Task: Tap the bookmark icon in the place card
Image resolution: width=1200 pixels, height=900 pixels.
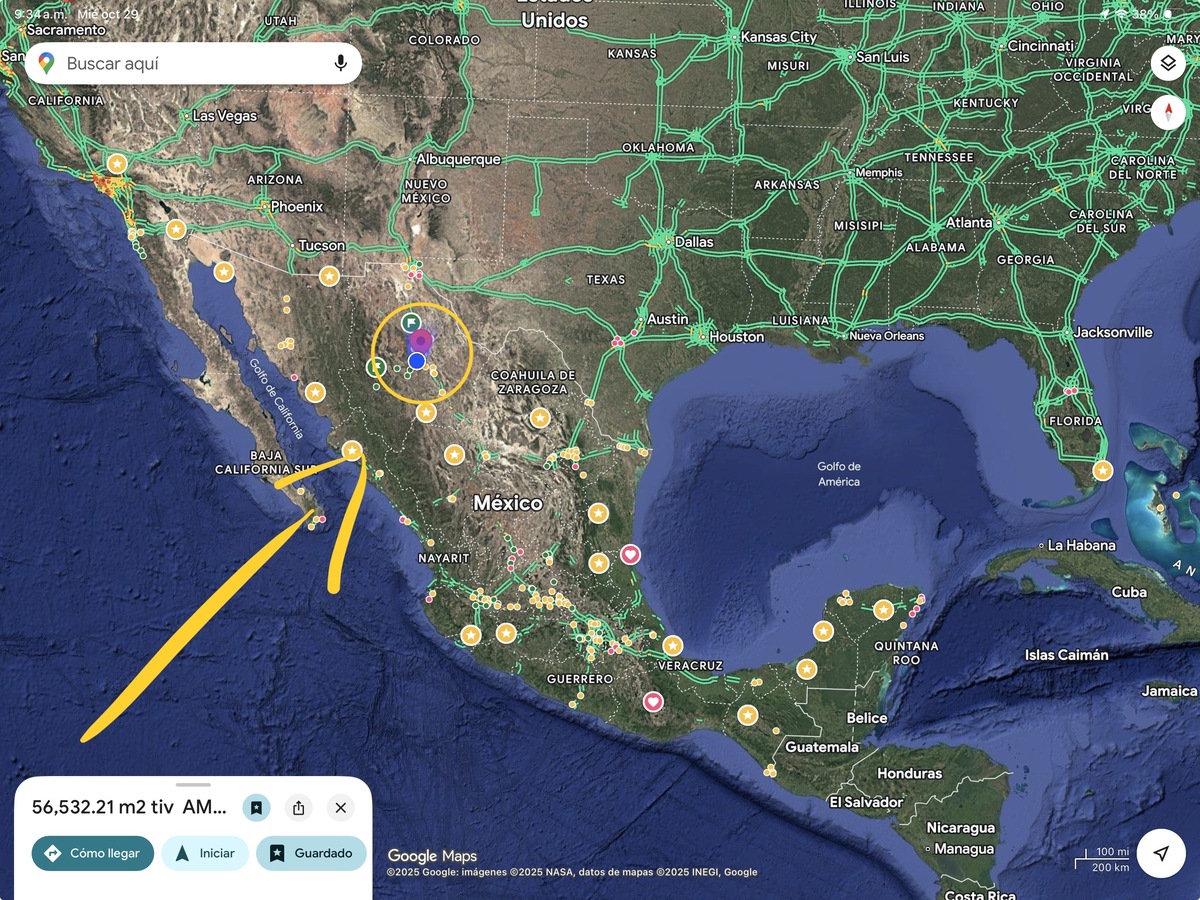Action: (256, 807)
